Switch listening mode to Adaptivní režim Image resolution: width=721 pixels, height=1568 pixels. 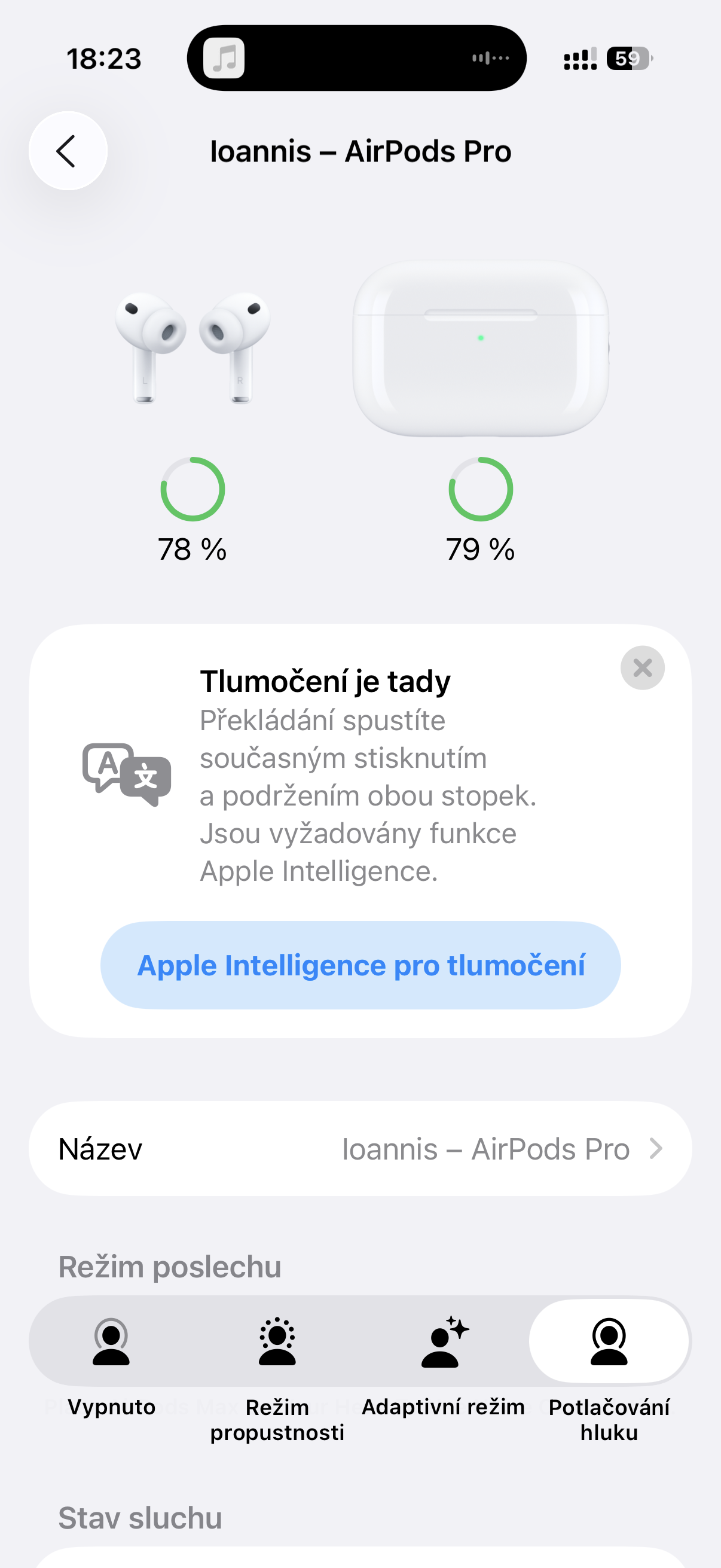click(x=445, y=1342)
